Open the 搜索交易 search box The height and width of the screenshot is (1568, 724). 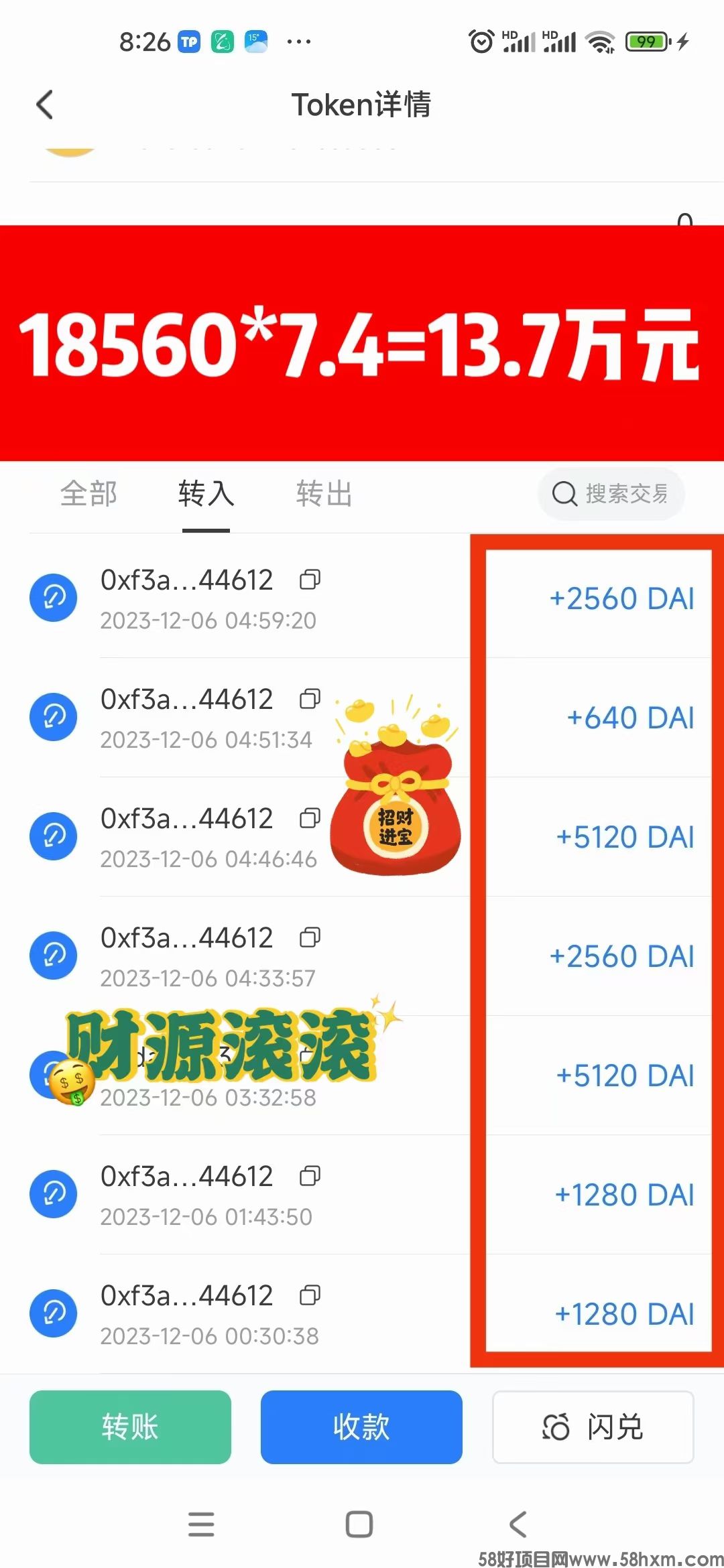pos(611,494)
